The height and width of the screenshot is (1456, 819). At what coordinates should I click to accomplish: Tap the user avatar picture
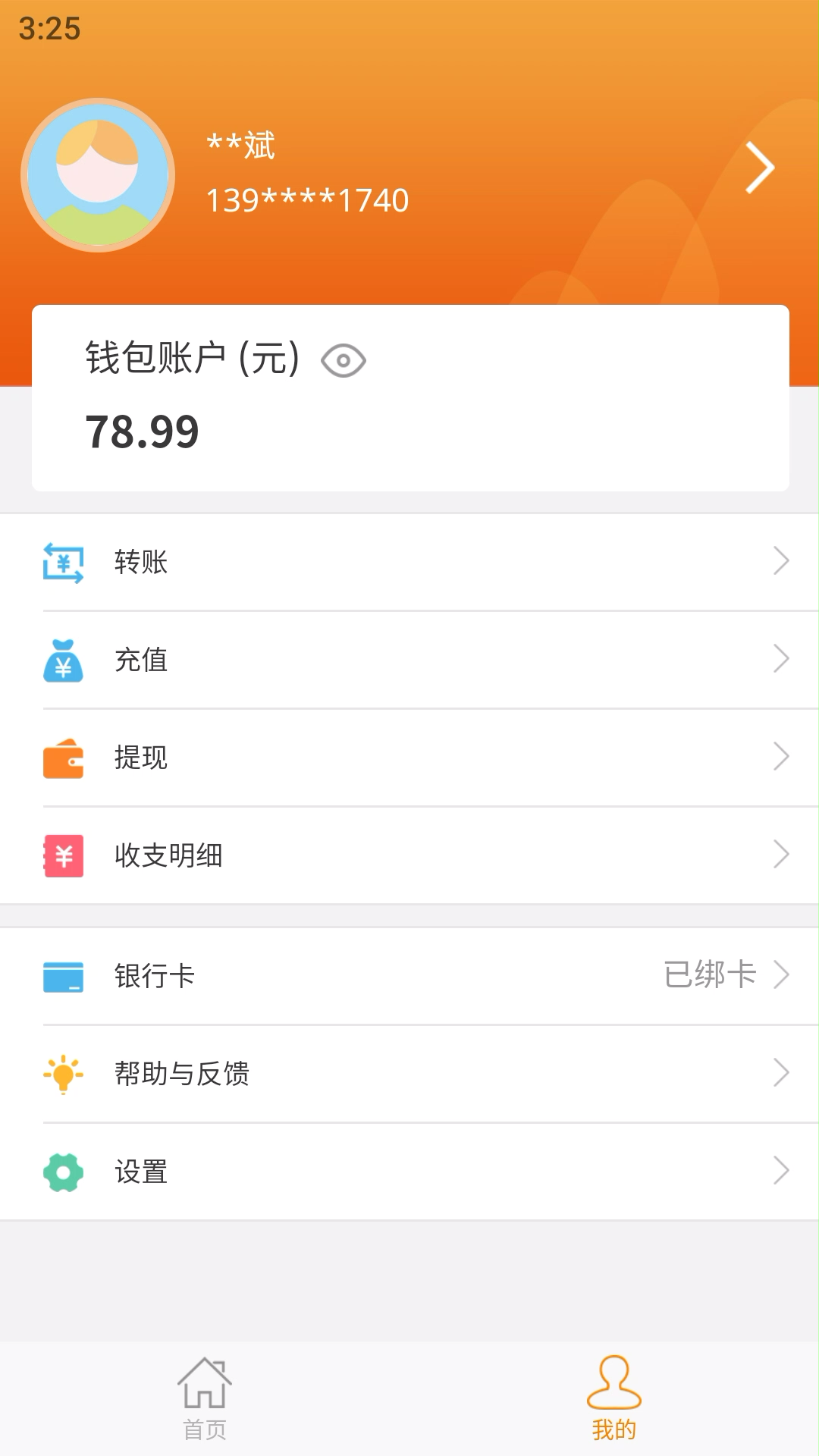tap(97, 174)
